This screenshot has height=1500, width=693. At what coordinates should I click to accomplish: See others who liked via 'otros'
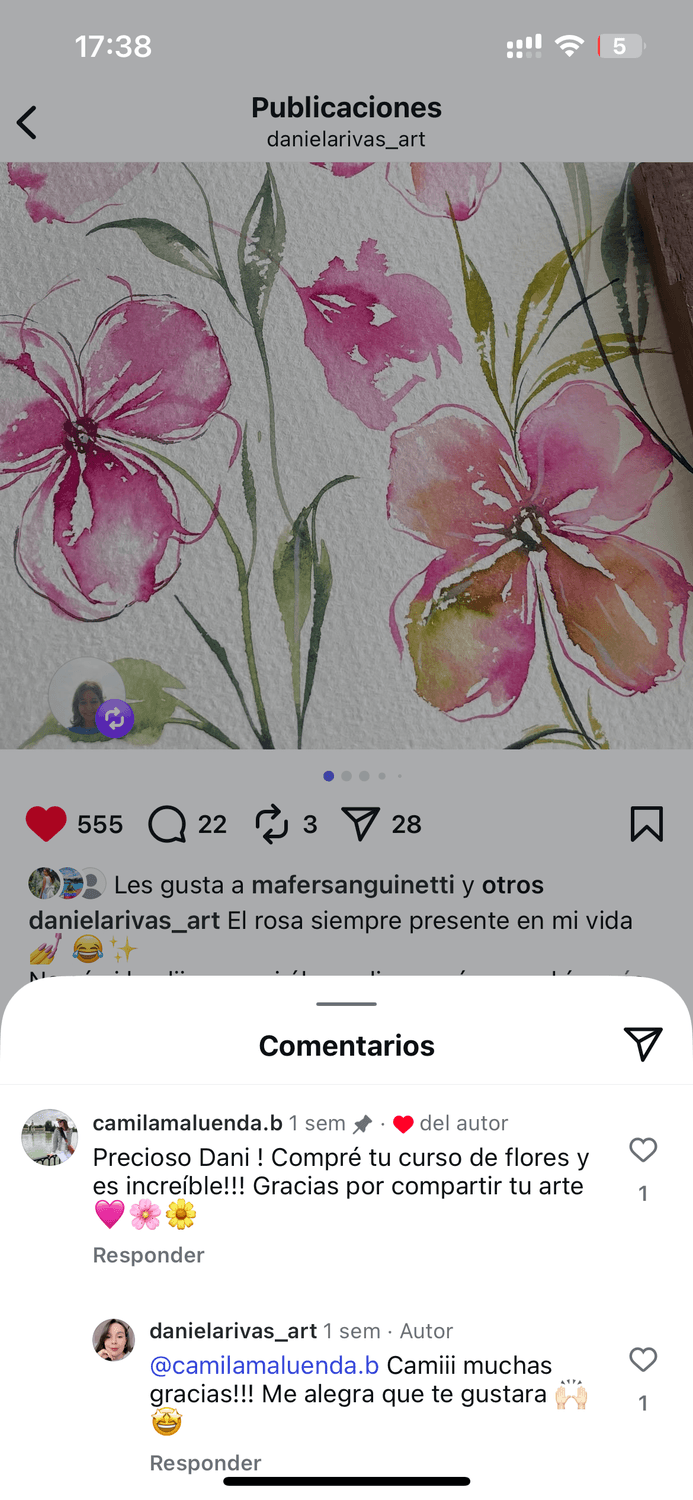pos(512,885)
